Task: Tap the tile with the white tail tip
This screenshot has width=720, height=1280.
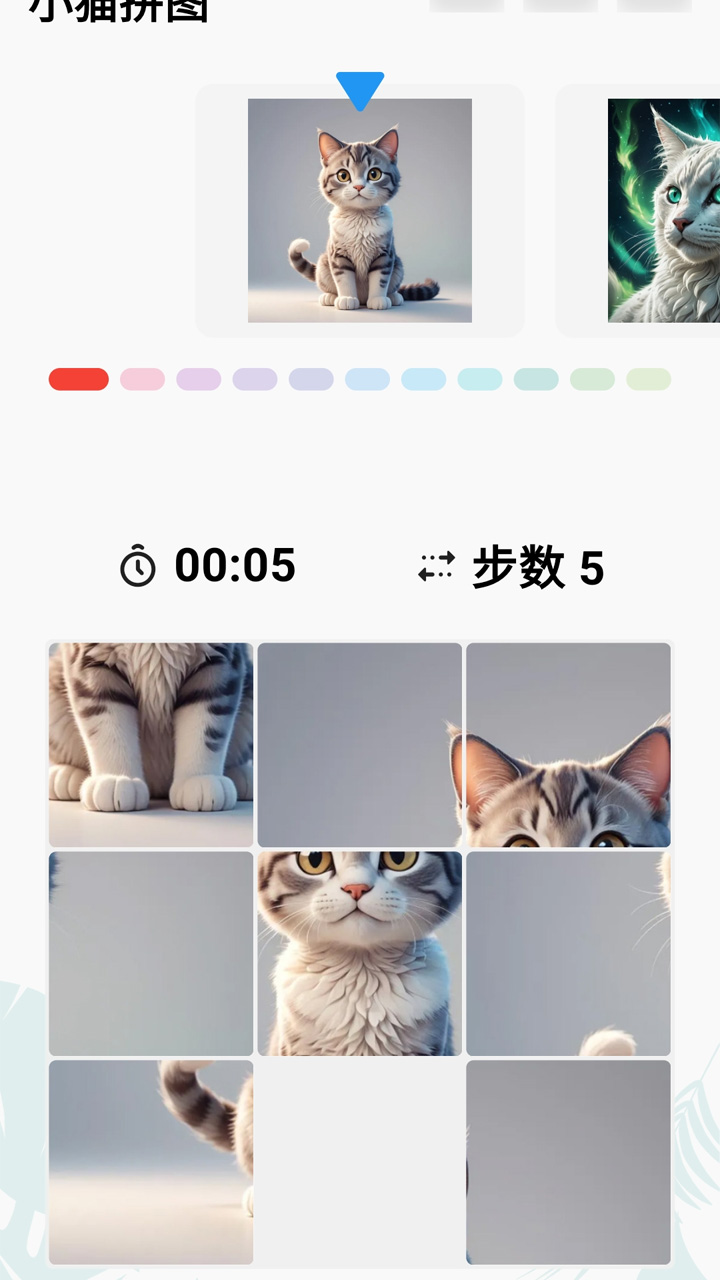Action: pyautogui.click(x=568, y=953)
